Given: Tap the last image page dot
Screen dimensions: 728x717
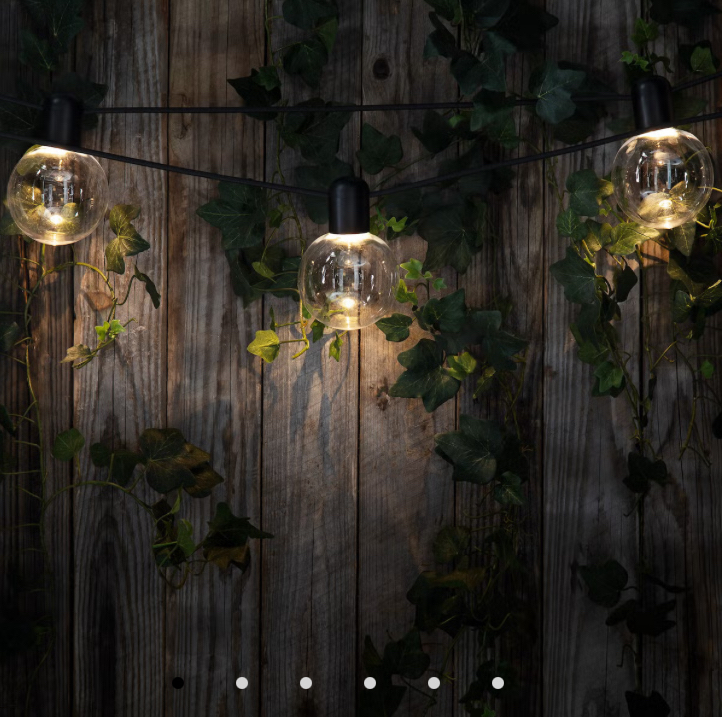Looking at the screenshot, I should (x=498, y=683).
